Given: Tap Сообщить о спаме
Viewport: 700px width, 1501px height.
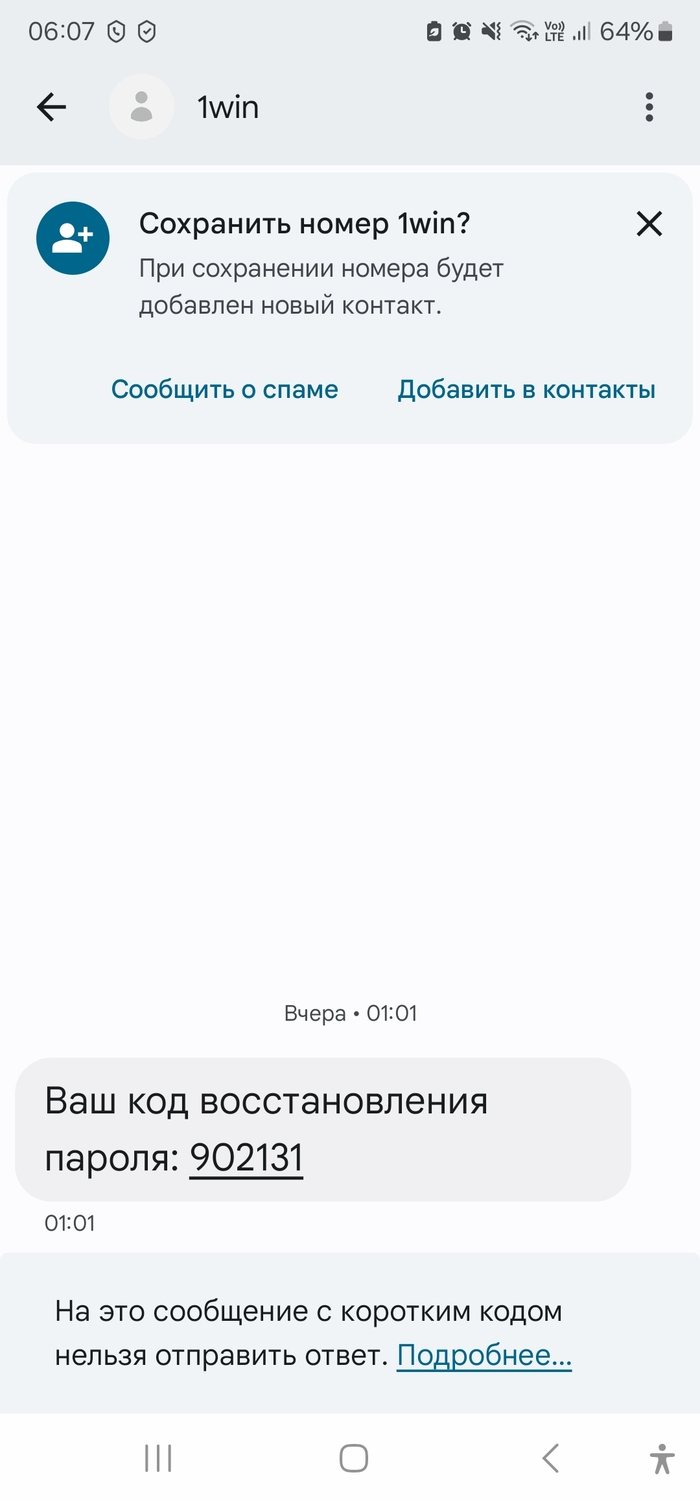Looking at the screenshot, I should point(225,389).
